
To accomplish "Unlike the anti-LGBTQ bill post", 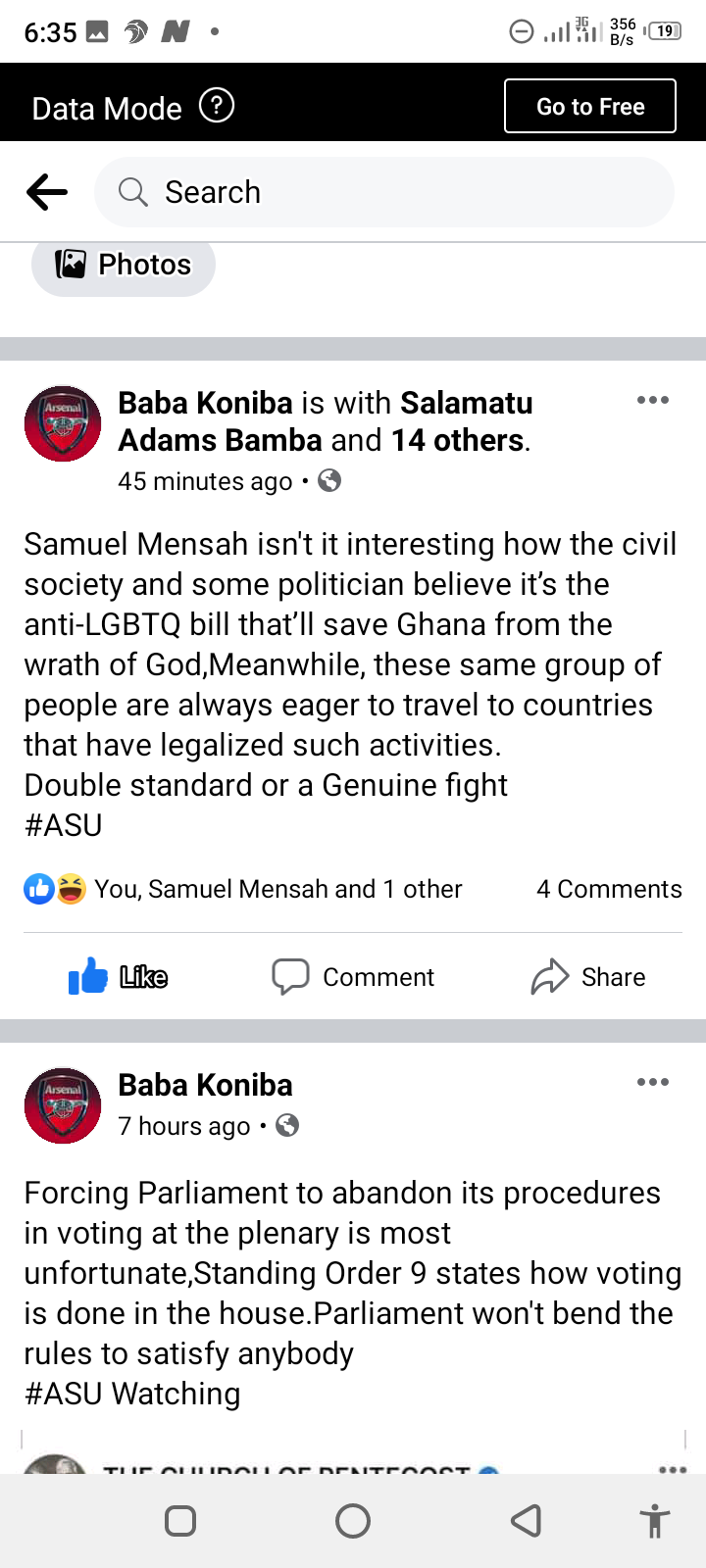I will click(x=118, y=976).
